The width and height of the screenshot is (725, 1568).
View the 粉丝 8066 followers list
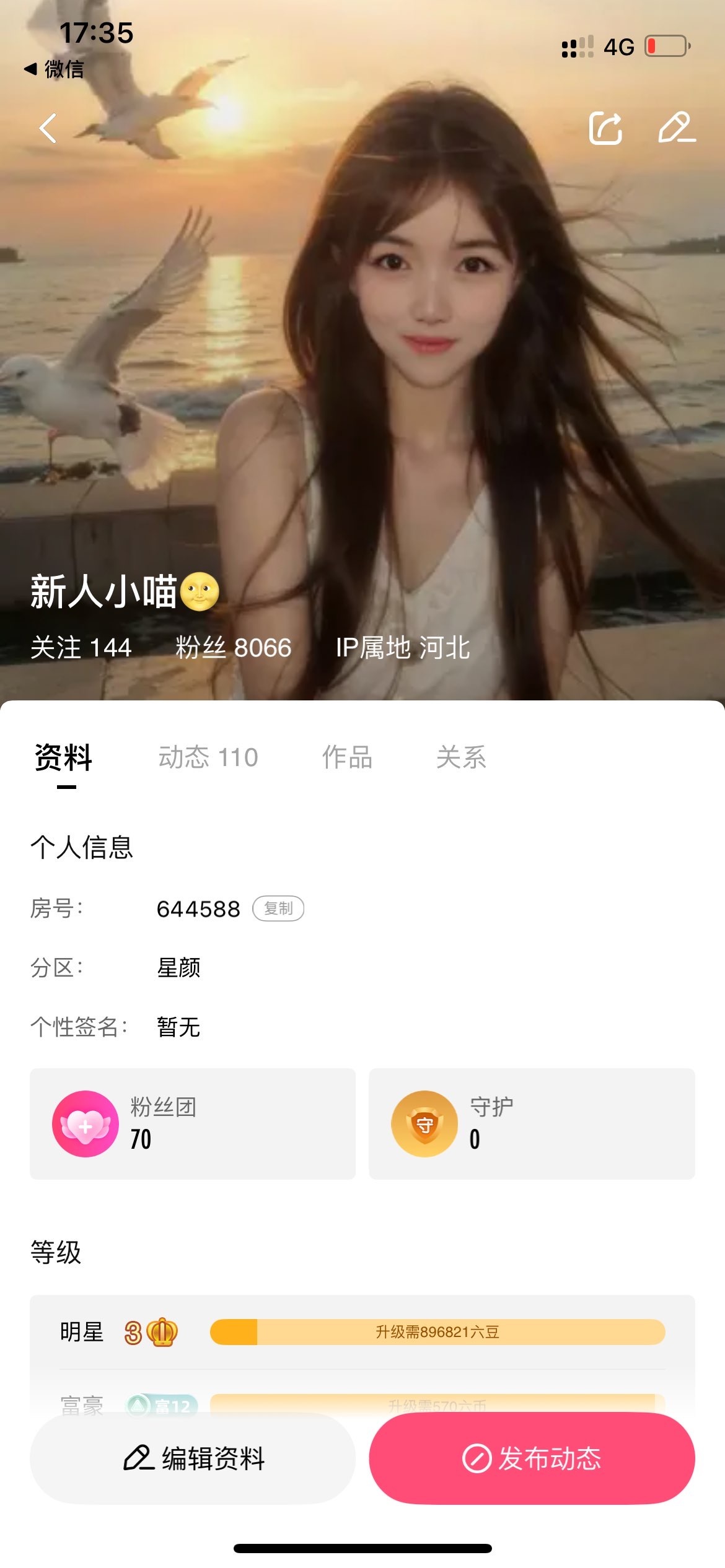pyautogui.click(x=233, y=648)
